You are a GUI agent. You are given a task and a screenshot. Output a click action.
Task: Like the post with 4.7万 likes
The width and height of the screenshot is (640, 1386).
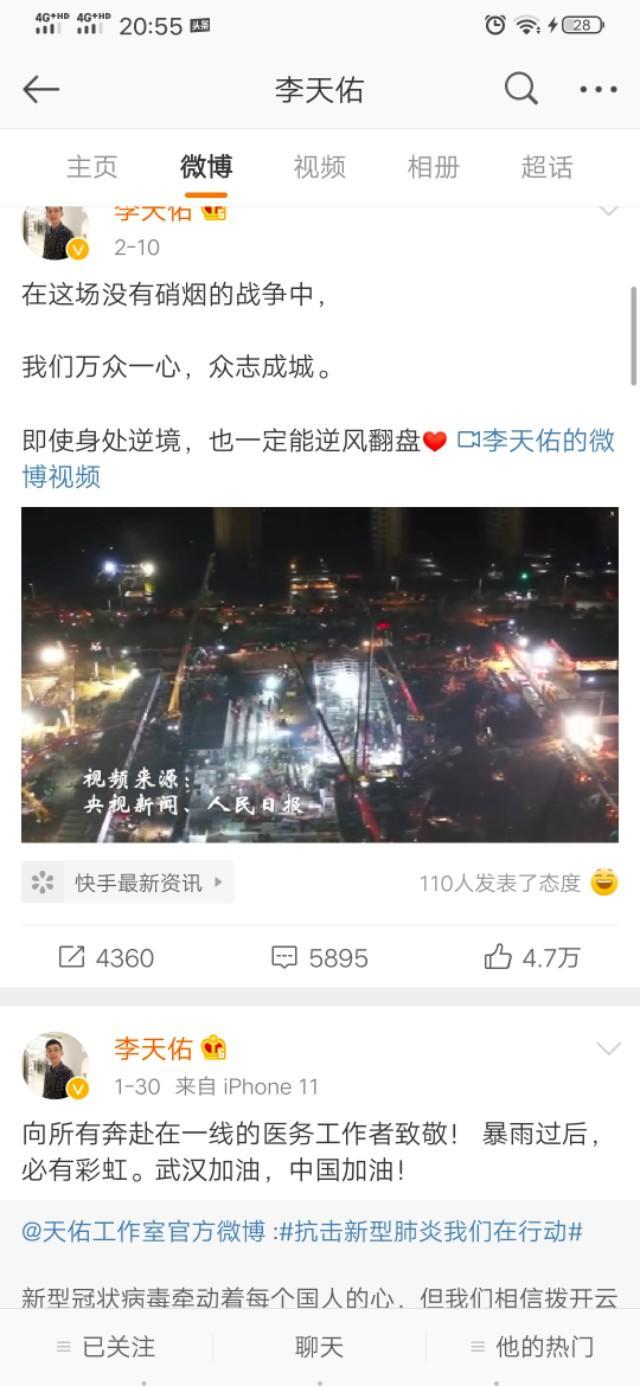pos(532,958)
